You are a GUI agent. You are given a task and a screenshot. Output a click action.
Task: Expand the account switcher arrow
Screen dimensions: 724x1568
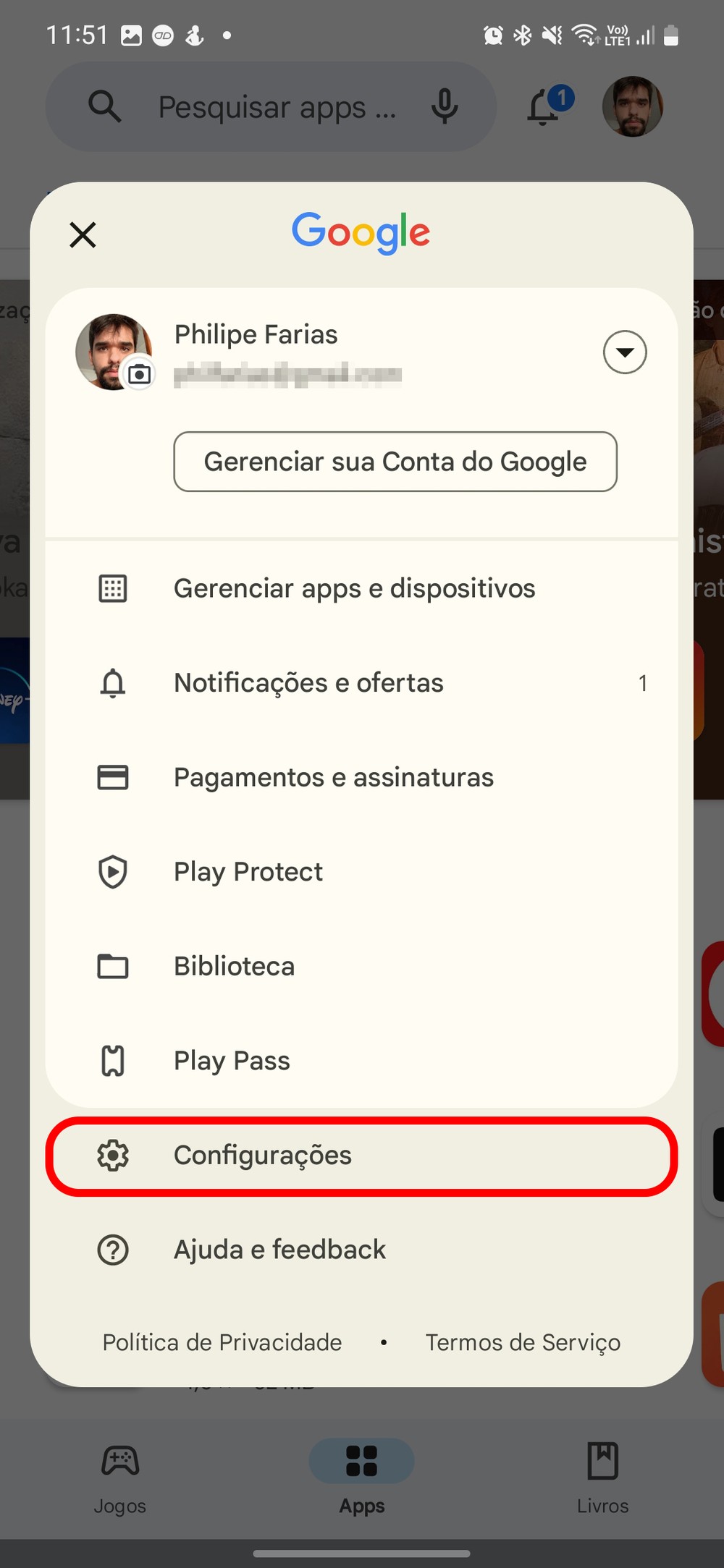click(624, 352)
